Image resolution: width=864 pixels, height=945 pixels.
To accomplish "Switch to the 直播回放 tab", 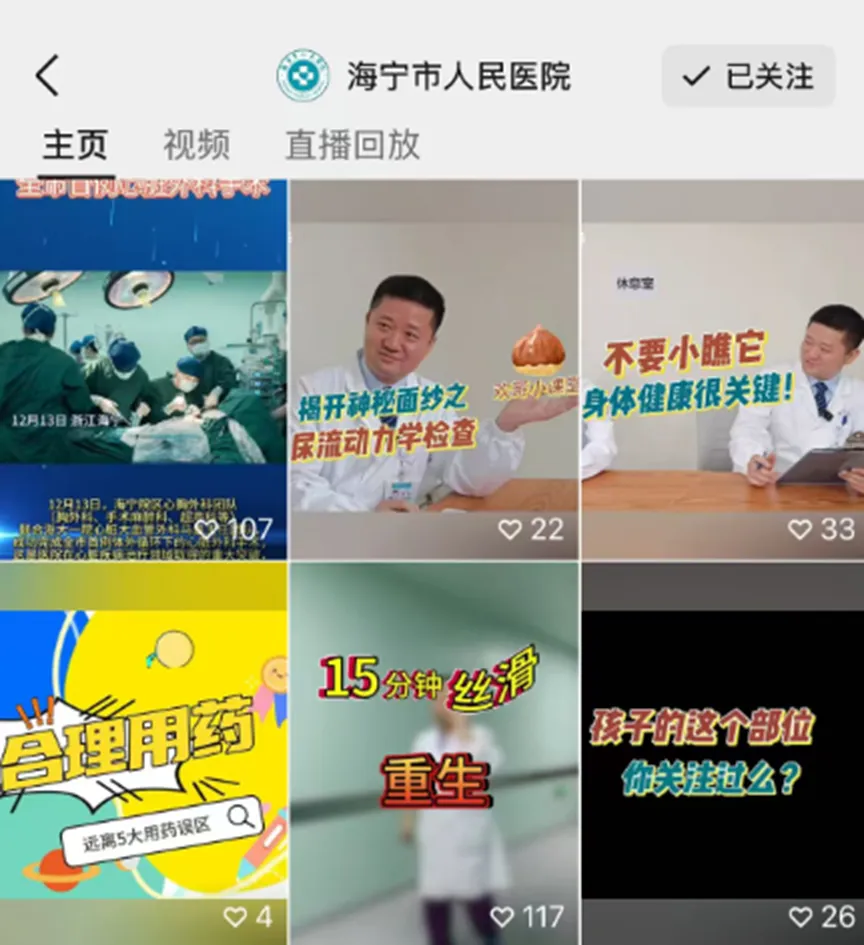I will coord(352,144).
